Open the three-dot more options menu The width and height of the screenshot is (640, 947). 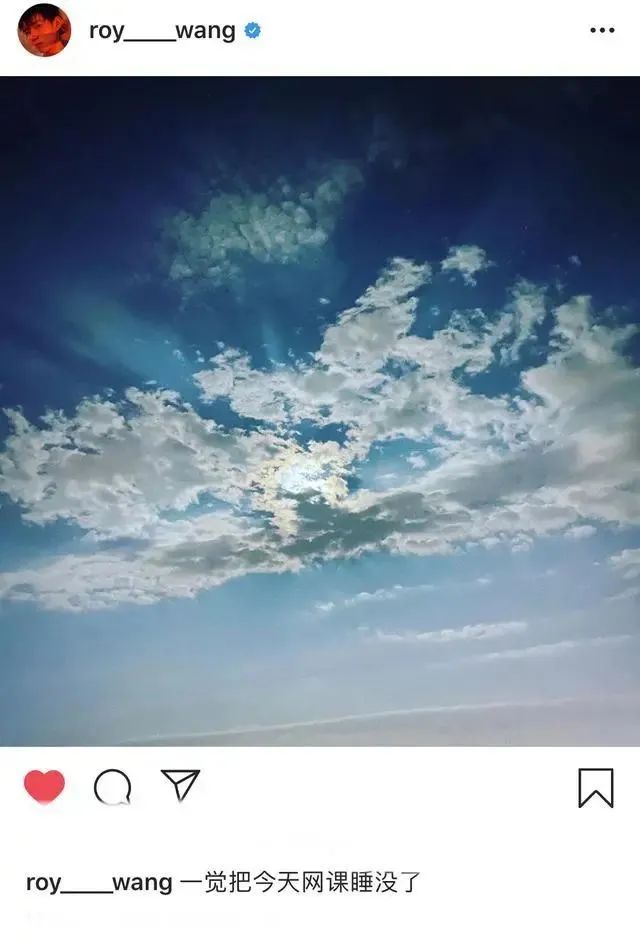tap(602, 31)
